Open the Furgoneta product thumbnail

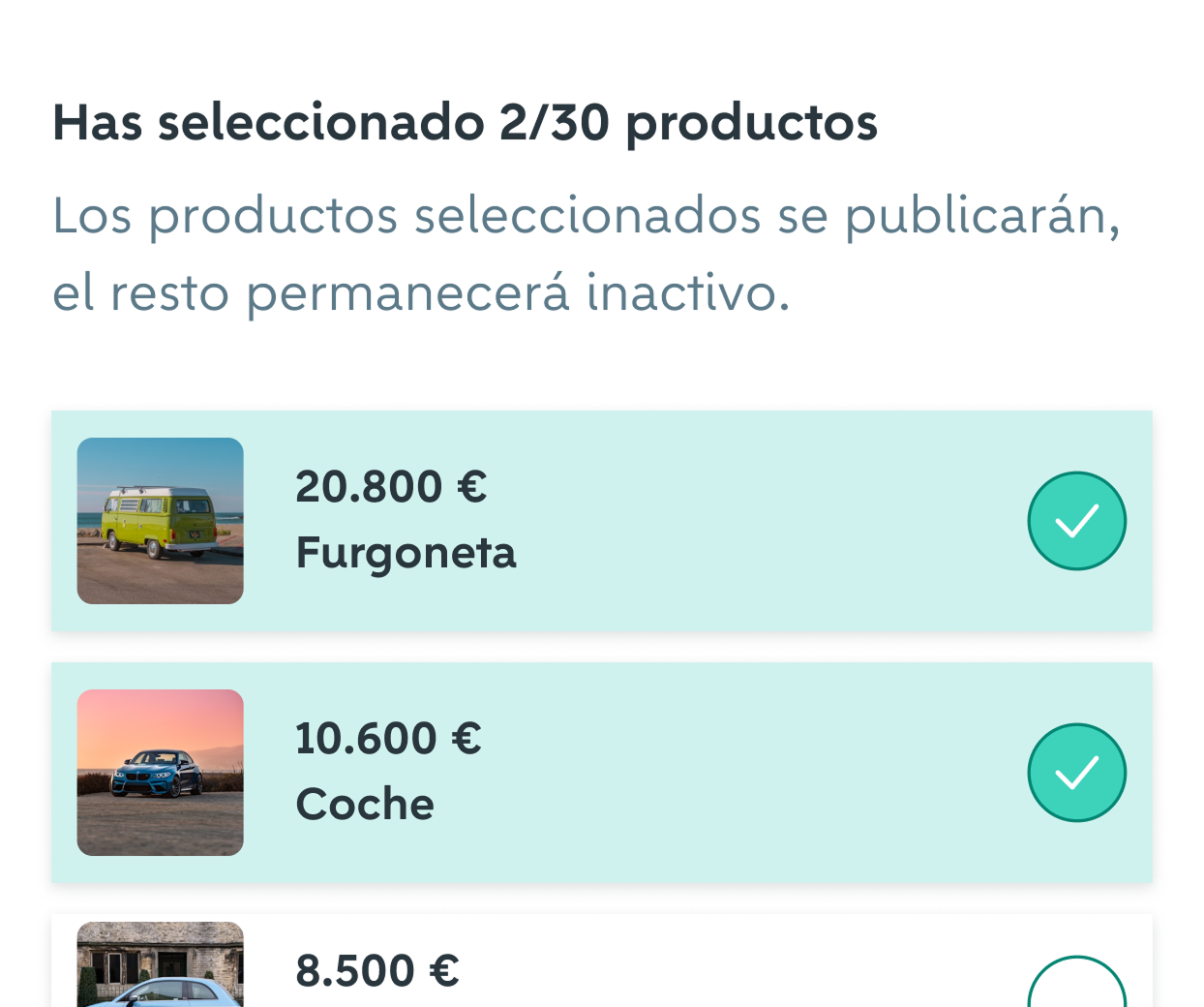coord(161,521)
